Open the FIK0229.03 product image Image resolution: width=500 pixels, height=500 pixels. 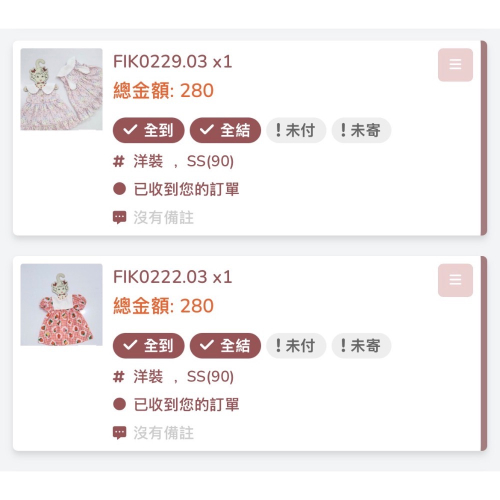[61, 89]
